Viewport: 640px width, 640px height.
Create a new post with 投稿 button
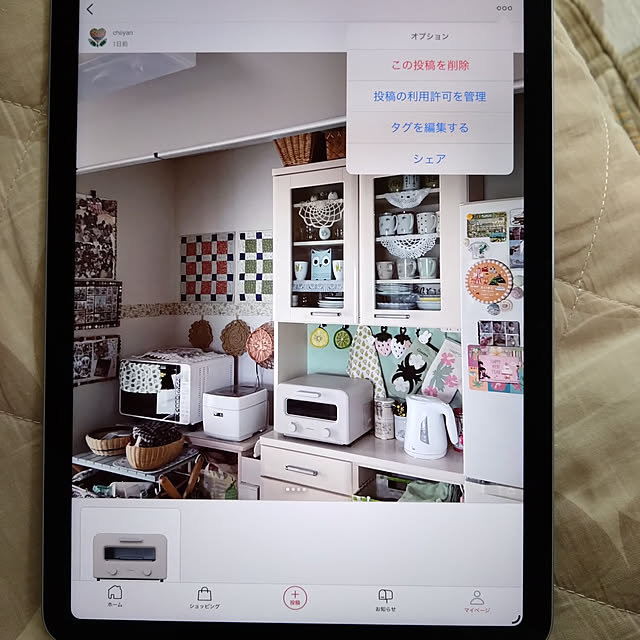[x=295, y=598]
